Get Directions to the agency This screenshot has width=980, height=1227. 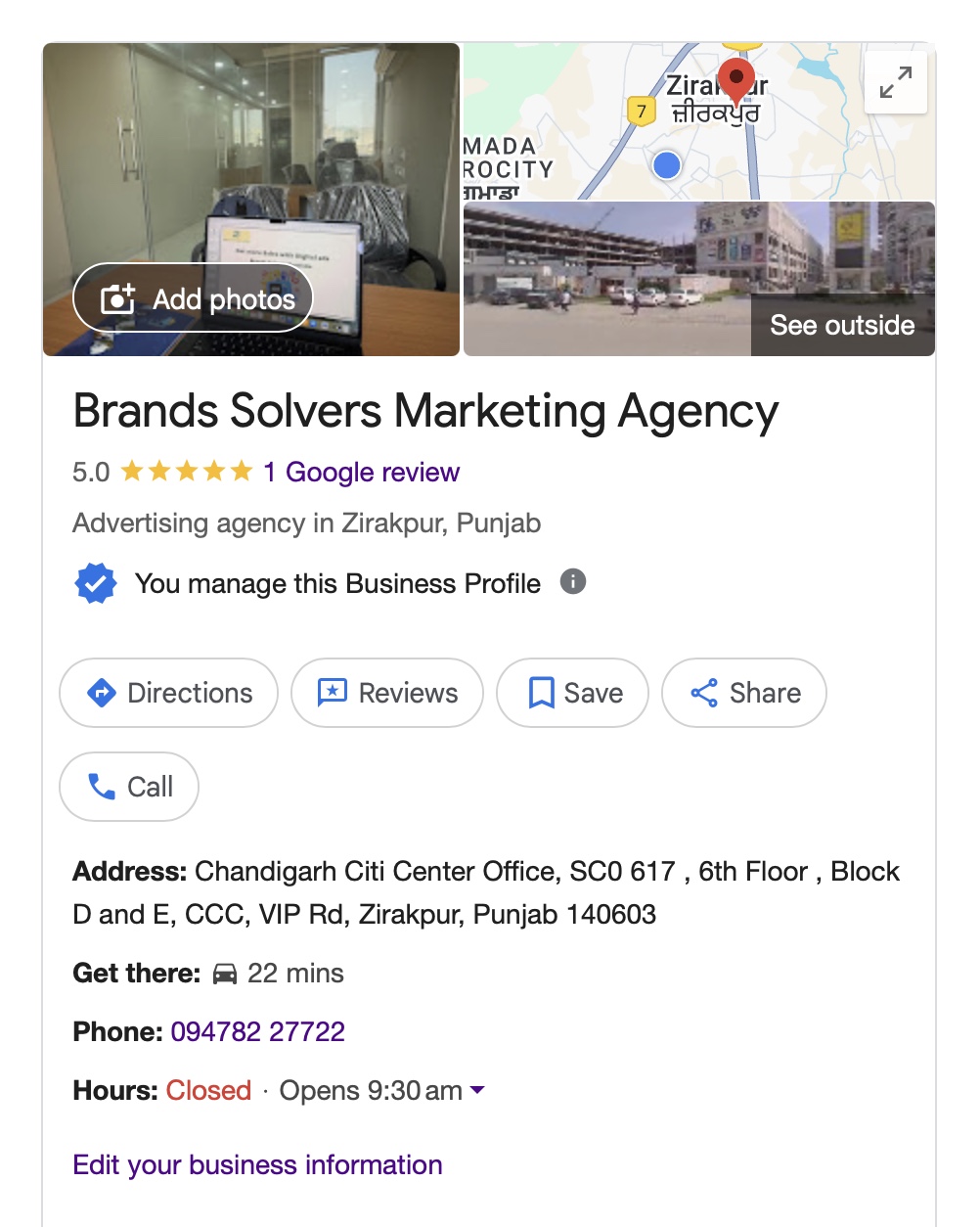point(169,693)
